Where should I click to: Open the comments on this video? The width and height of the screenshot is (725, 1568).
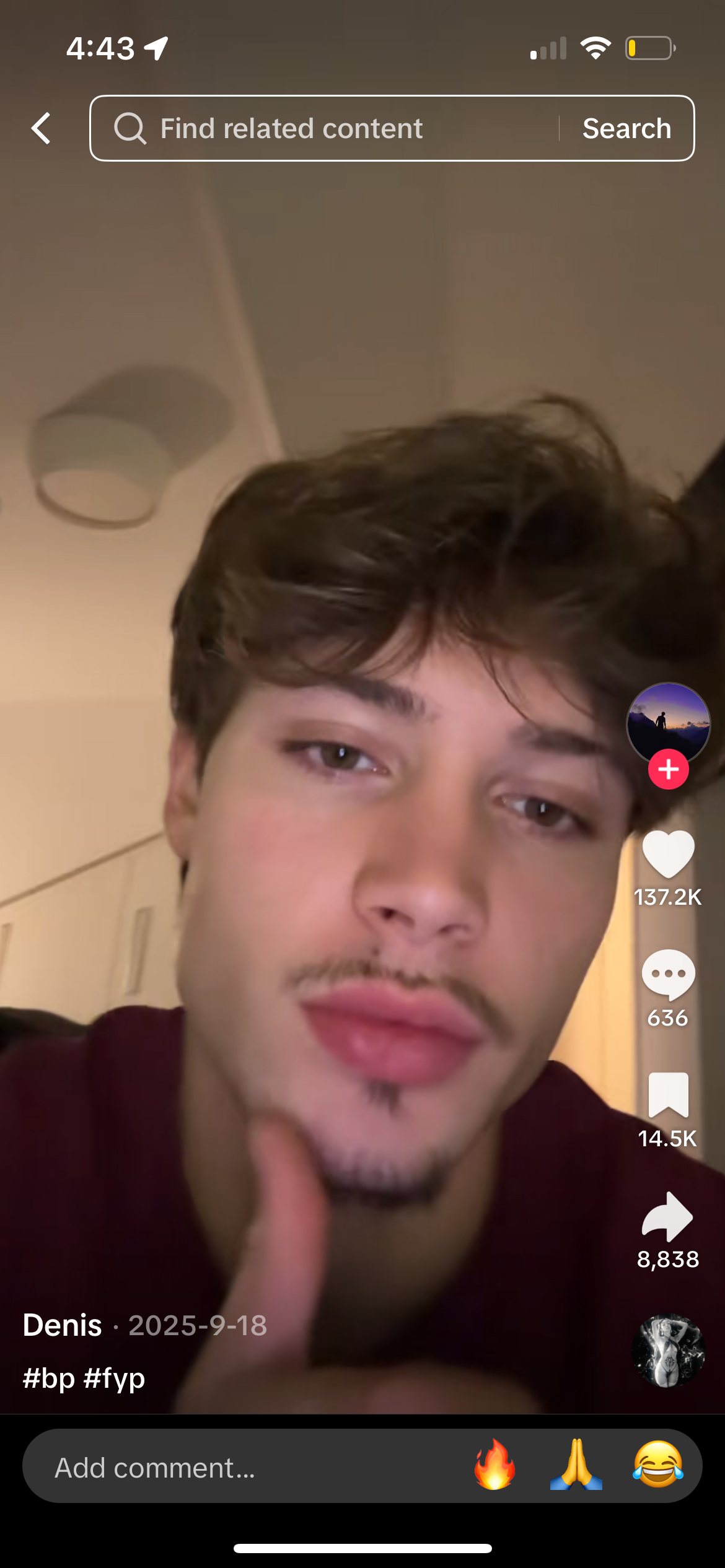pos(668,975)
